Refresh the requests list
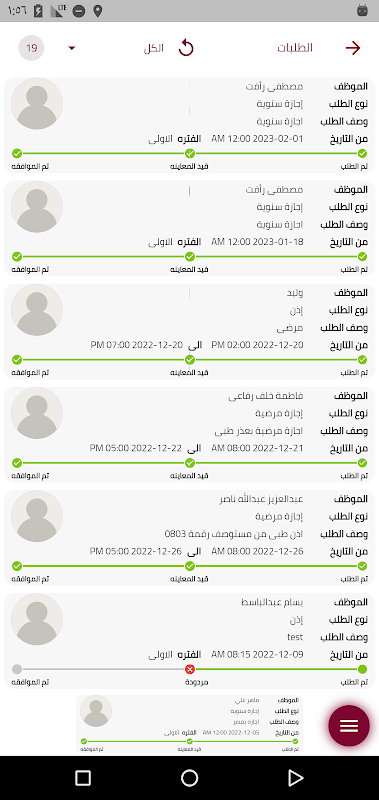This screenshot has width=379, height=800. [186, 48]
